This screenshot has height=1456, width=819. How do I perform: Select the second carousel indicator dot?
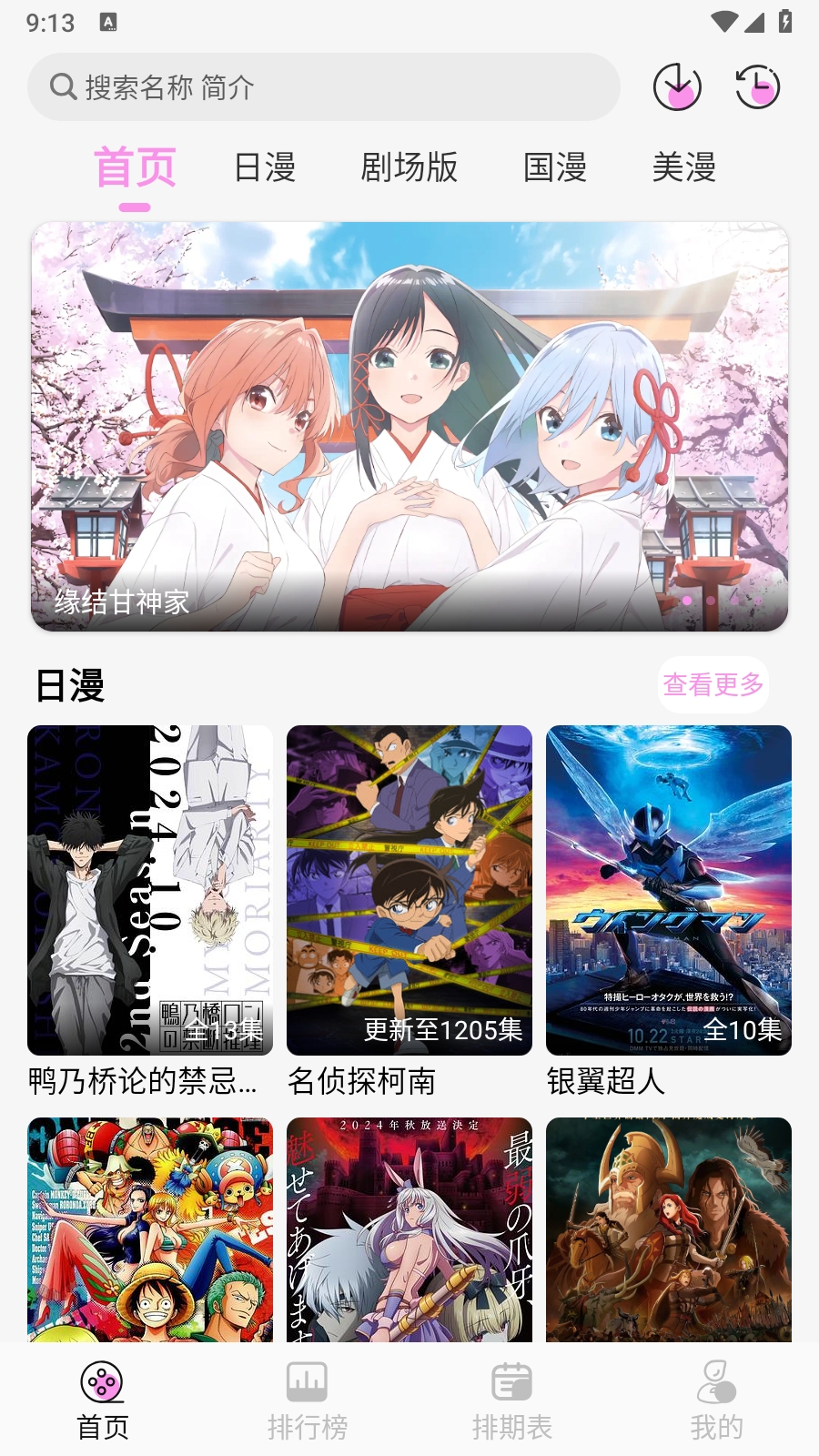(x=711, y=602)
